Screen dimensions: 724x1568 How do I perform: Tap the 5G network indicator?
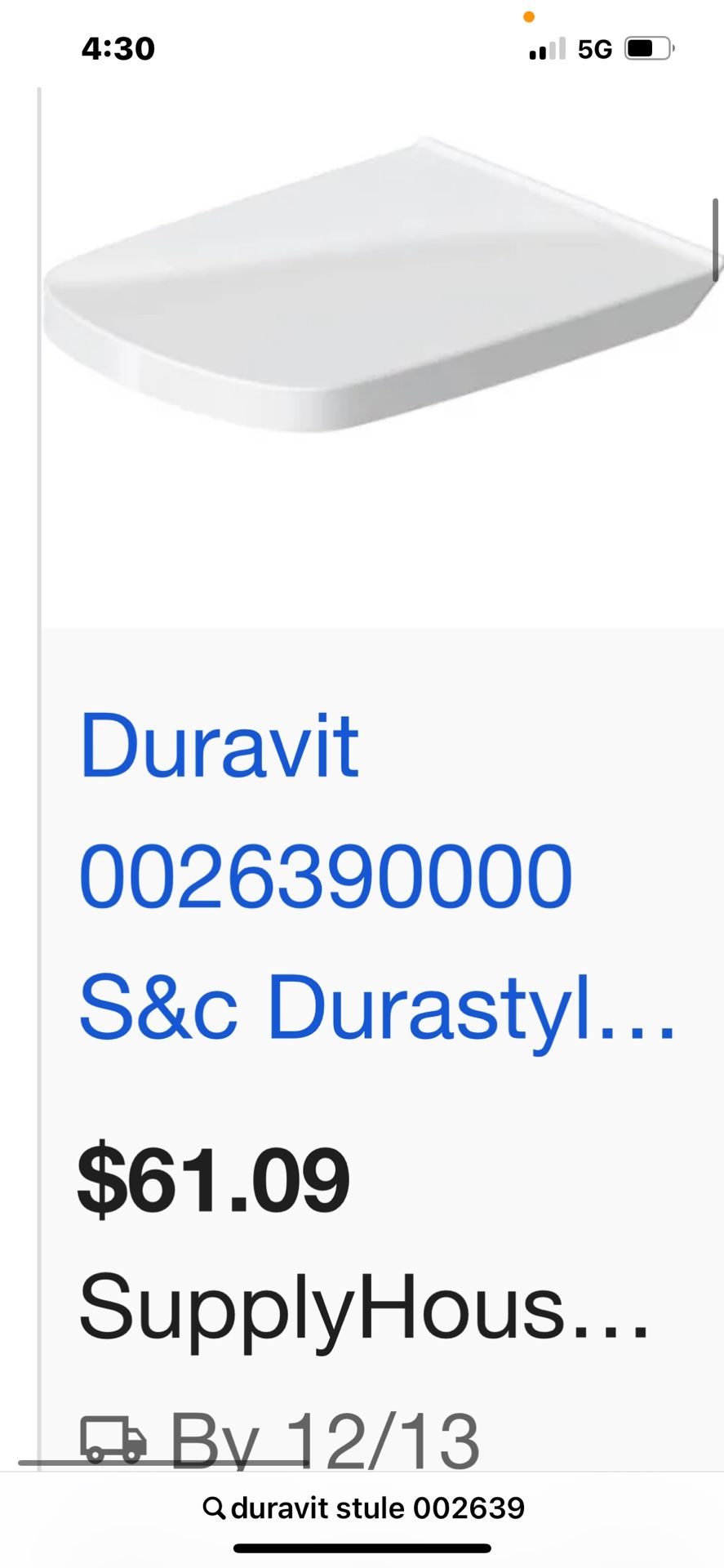click(x=595, y=49)
